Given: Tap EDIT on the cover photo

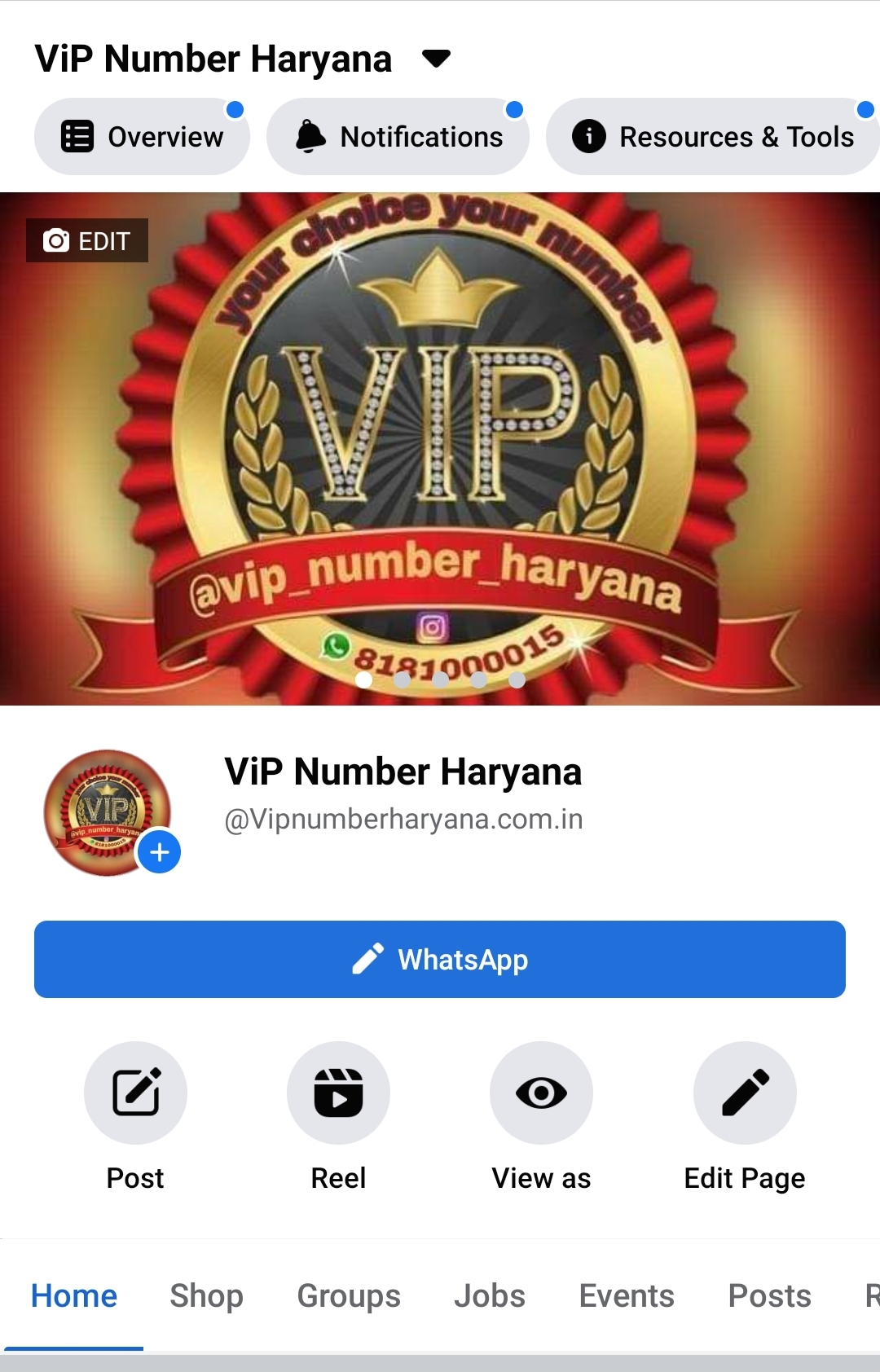Looking at the screenshot, I should point(87,240).
